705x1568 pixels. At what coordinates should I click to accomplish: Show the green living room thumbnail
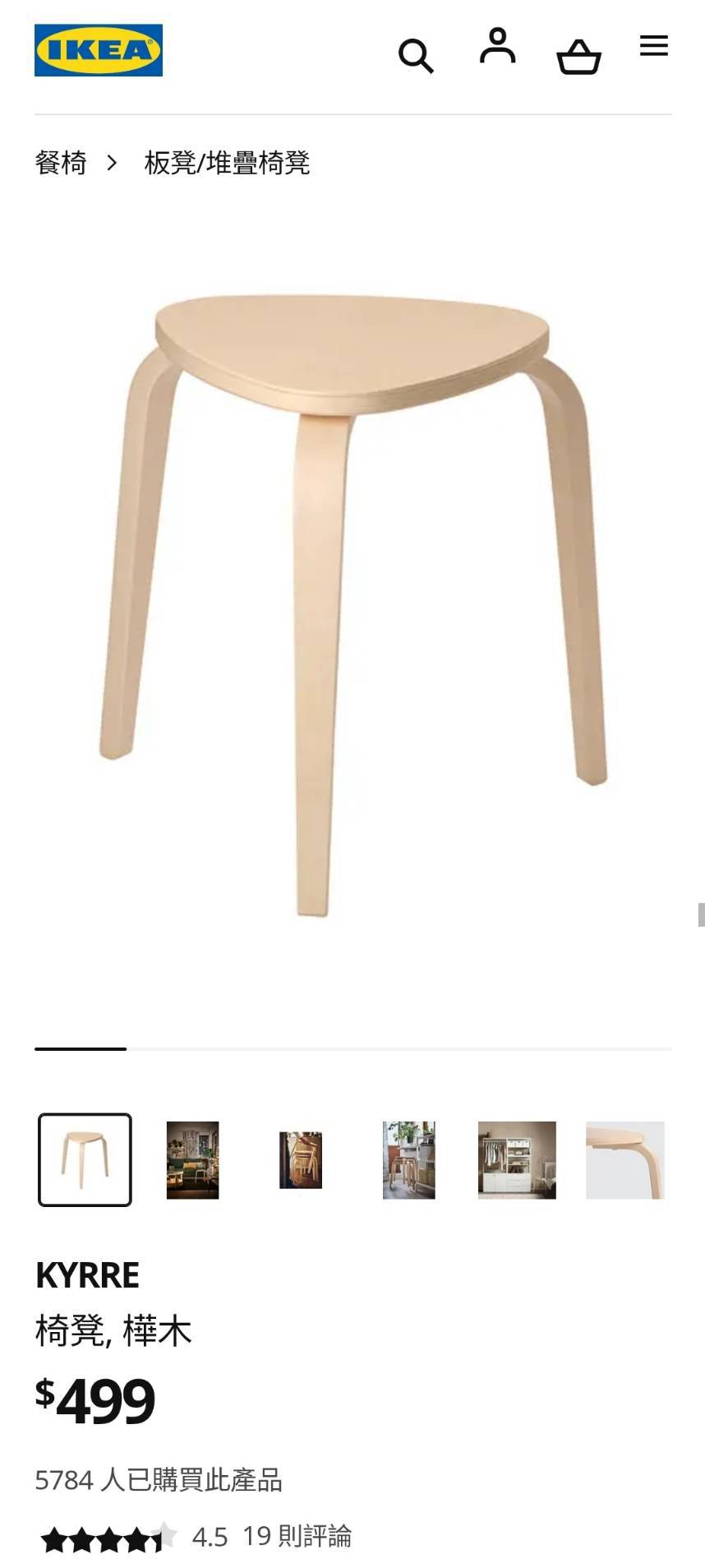pos(193,1159)
